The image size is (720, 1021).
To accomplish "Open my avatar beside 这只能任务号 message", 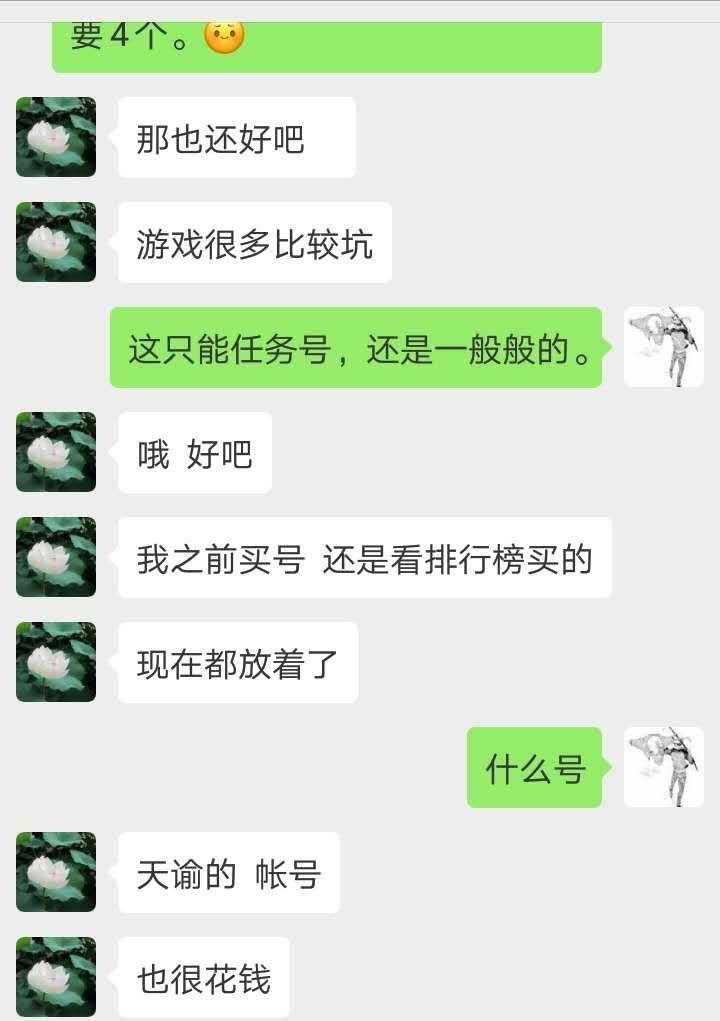I will [663, 347].
